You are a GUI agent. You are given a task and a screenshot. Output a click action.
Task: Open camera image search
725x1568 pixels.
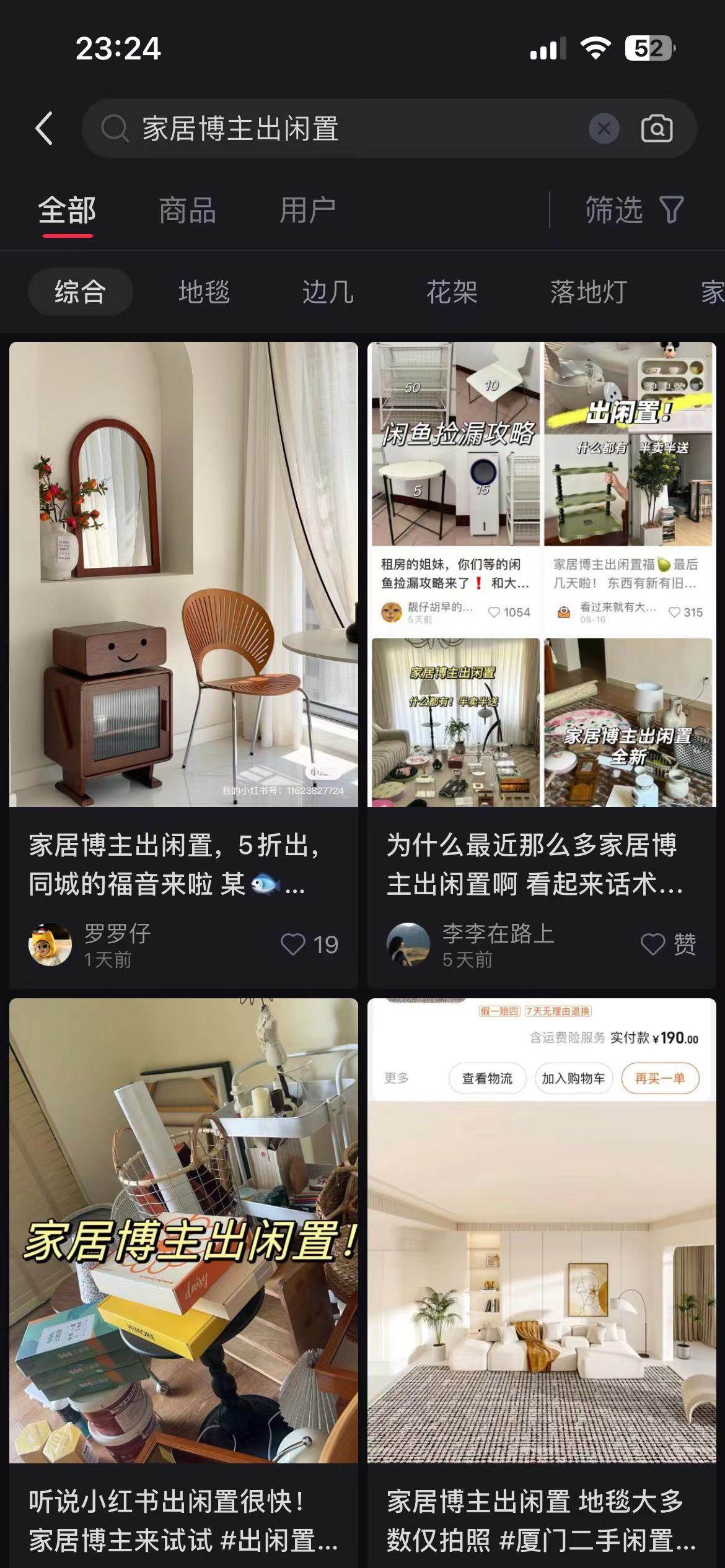657,129
